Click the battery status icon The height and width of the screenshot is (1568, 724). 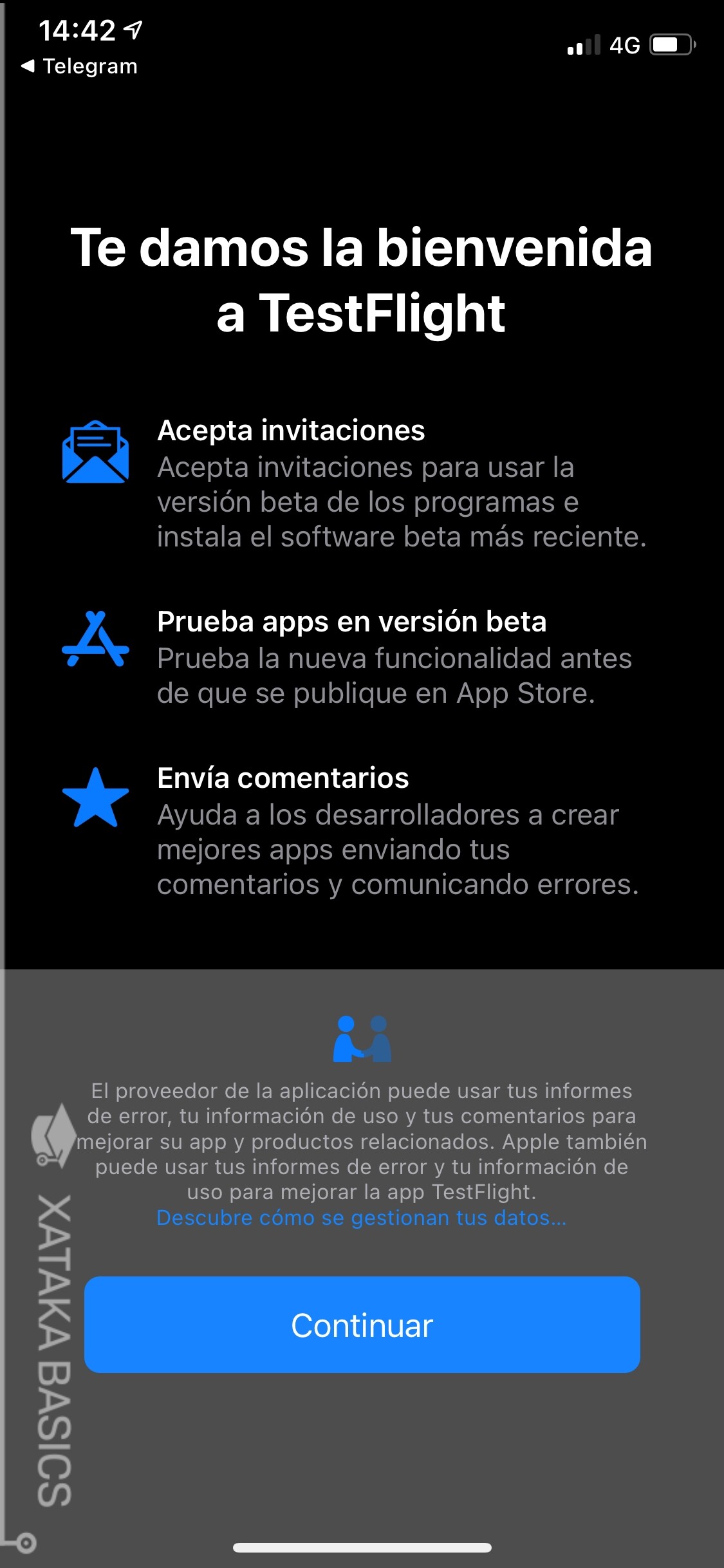click(x=671, y=44)
